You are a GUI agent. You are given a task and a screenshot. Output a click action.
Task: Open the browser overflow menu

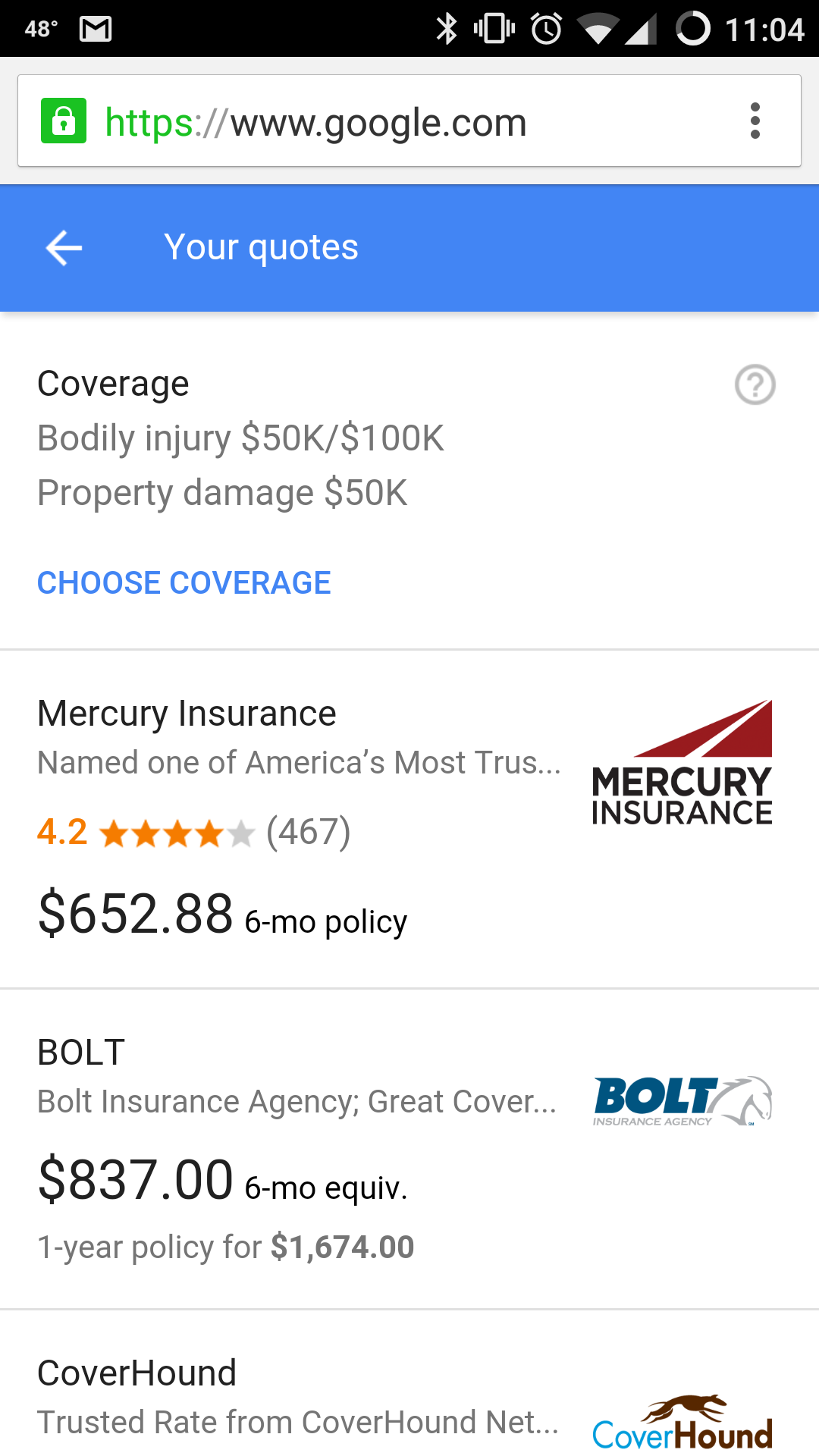click(x=755, y=121)
